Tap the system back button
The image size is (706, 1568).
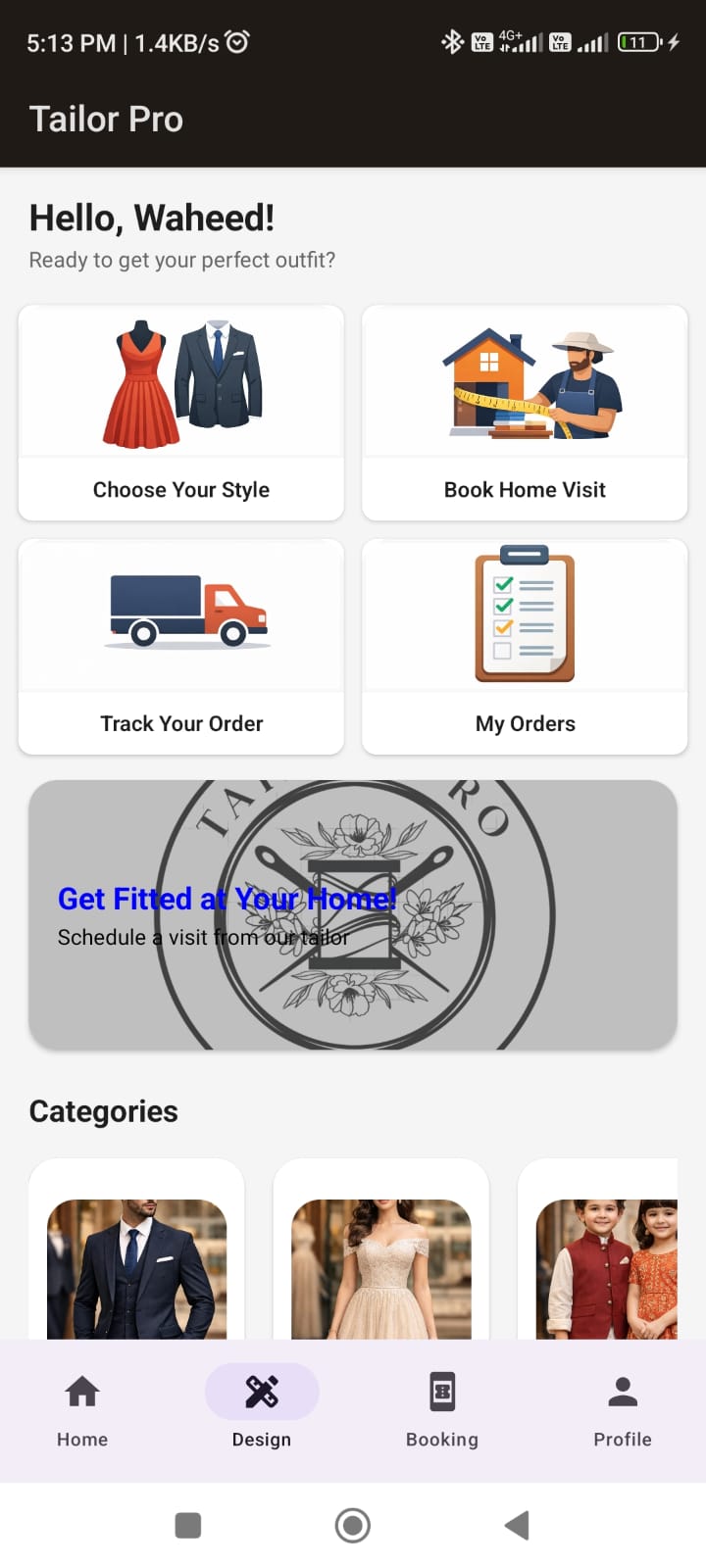coord(517,1525)
